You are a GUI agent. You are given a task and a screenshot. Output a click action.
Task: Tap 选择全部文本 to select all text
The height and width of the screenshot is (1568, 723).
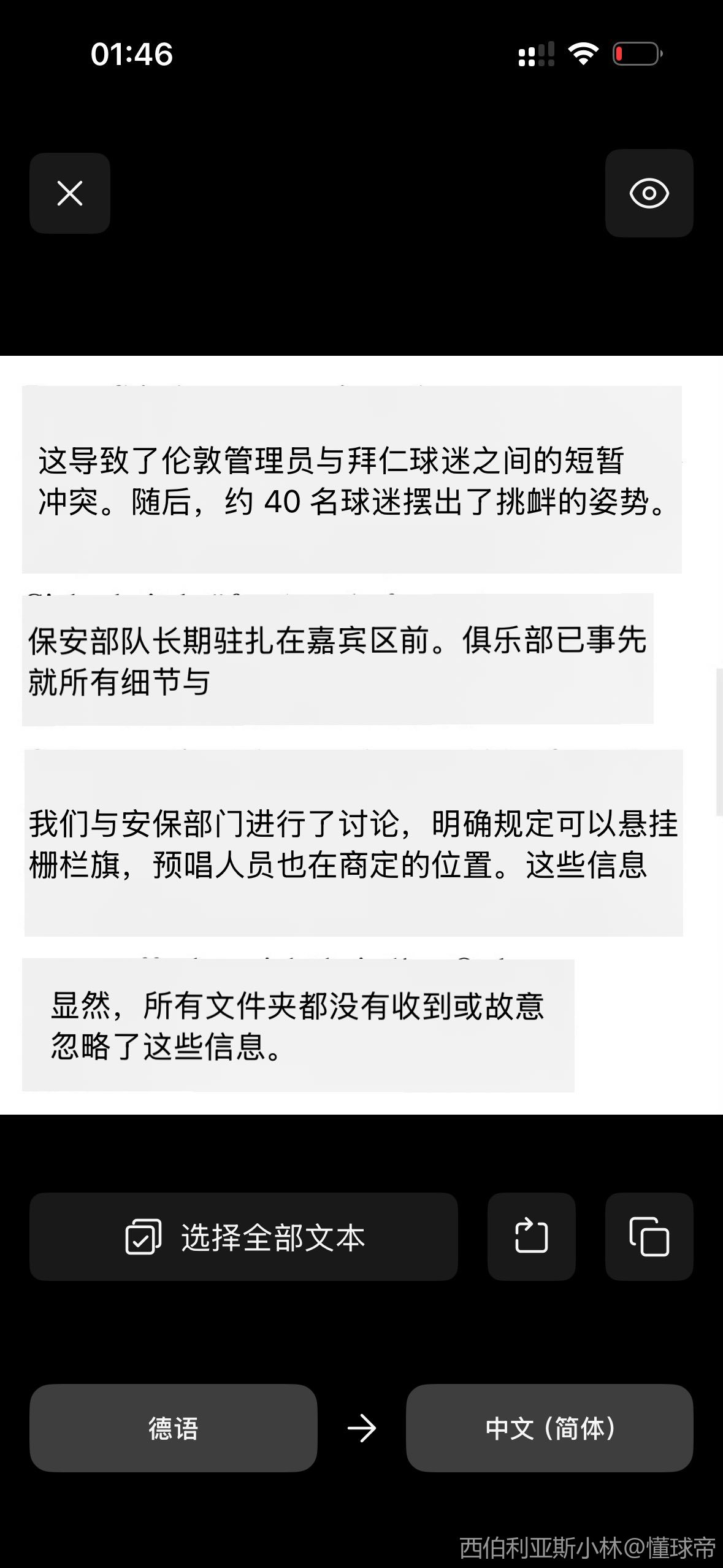click(x=243, y=1237)
